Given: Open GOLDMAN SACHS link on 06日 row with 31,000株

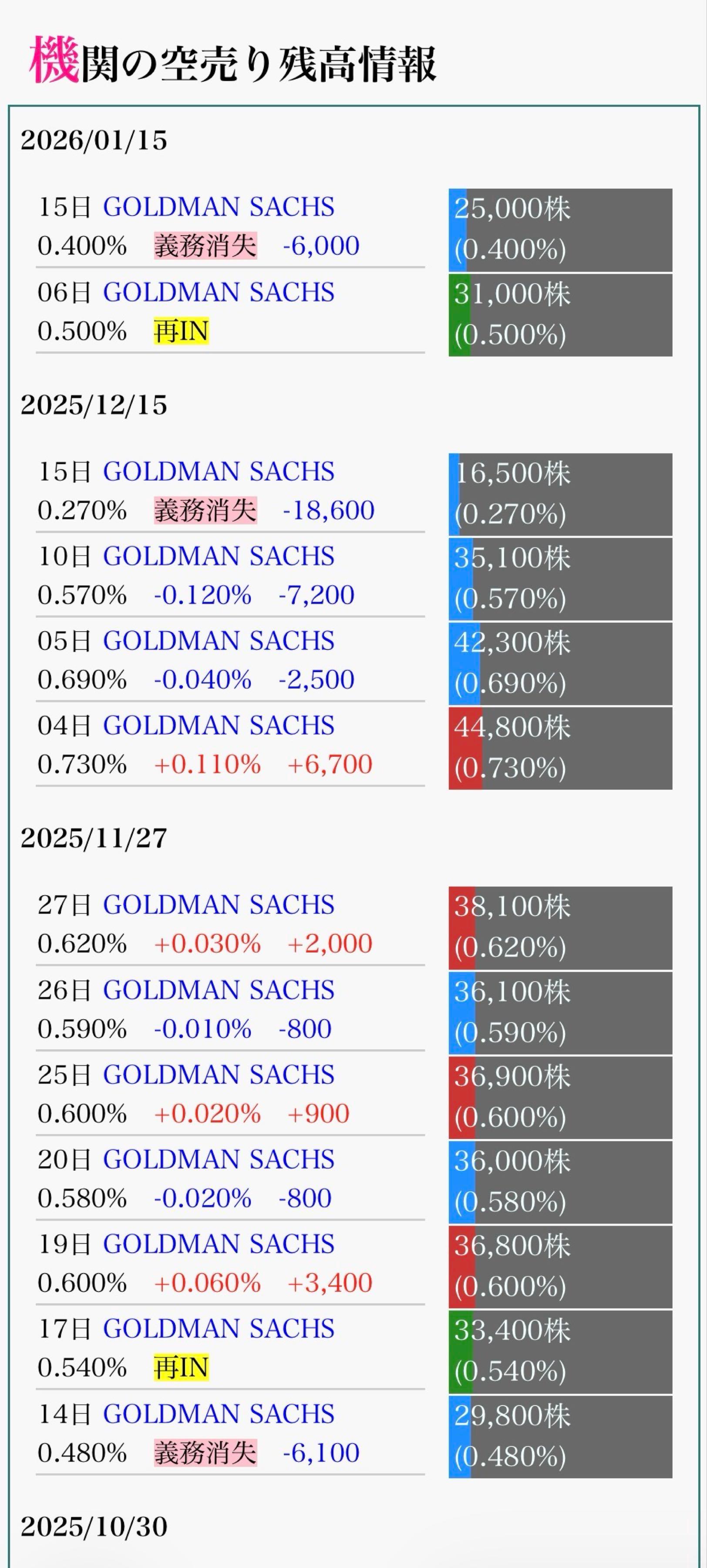Looking at the screenshot, I should coord(219,292).
